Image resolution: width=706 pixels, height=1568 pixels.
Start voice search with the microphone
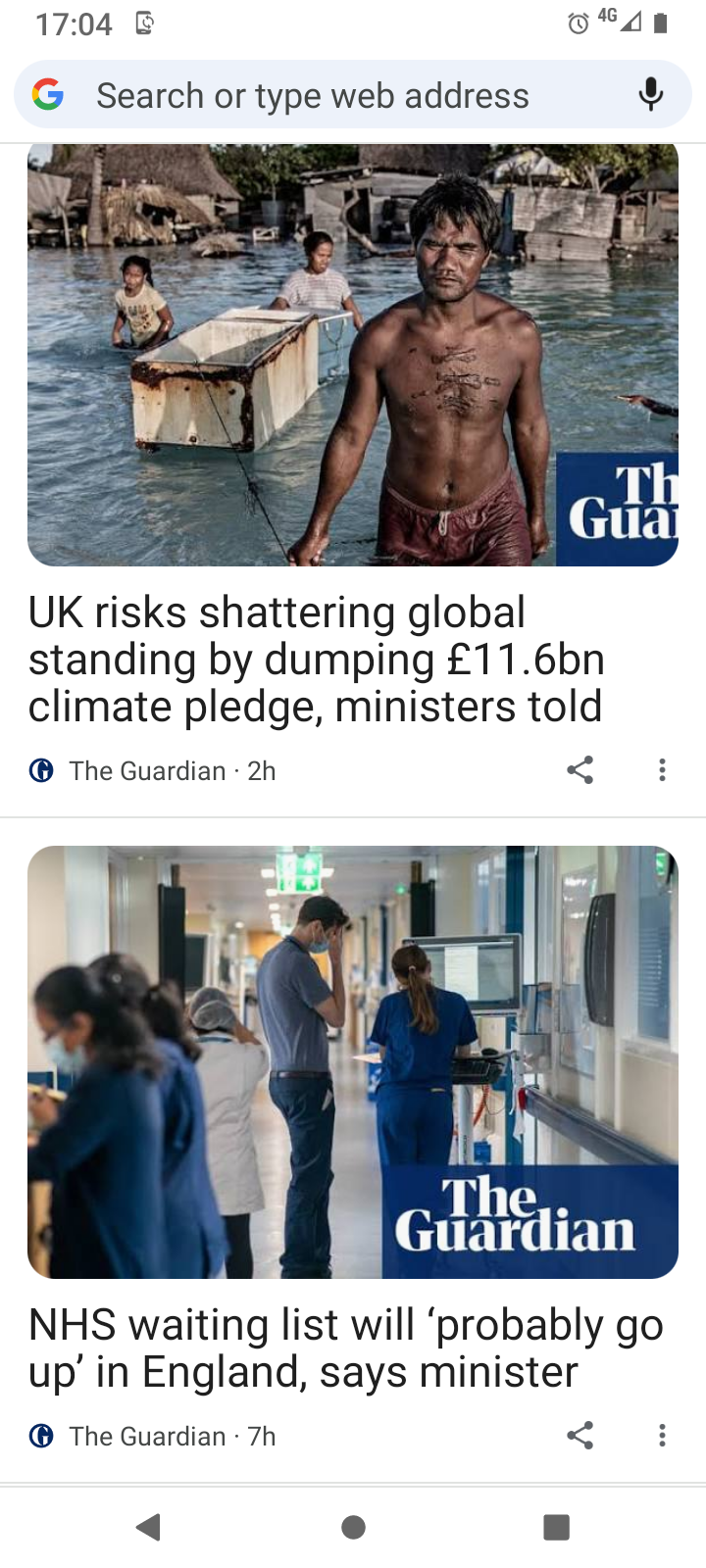point(650,95)
